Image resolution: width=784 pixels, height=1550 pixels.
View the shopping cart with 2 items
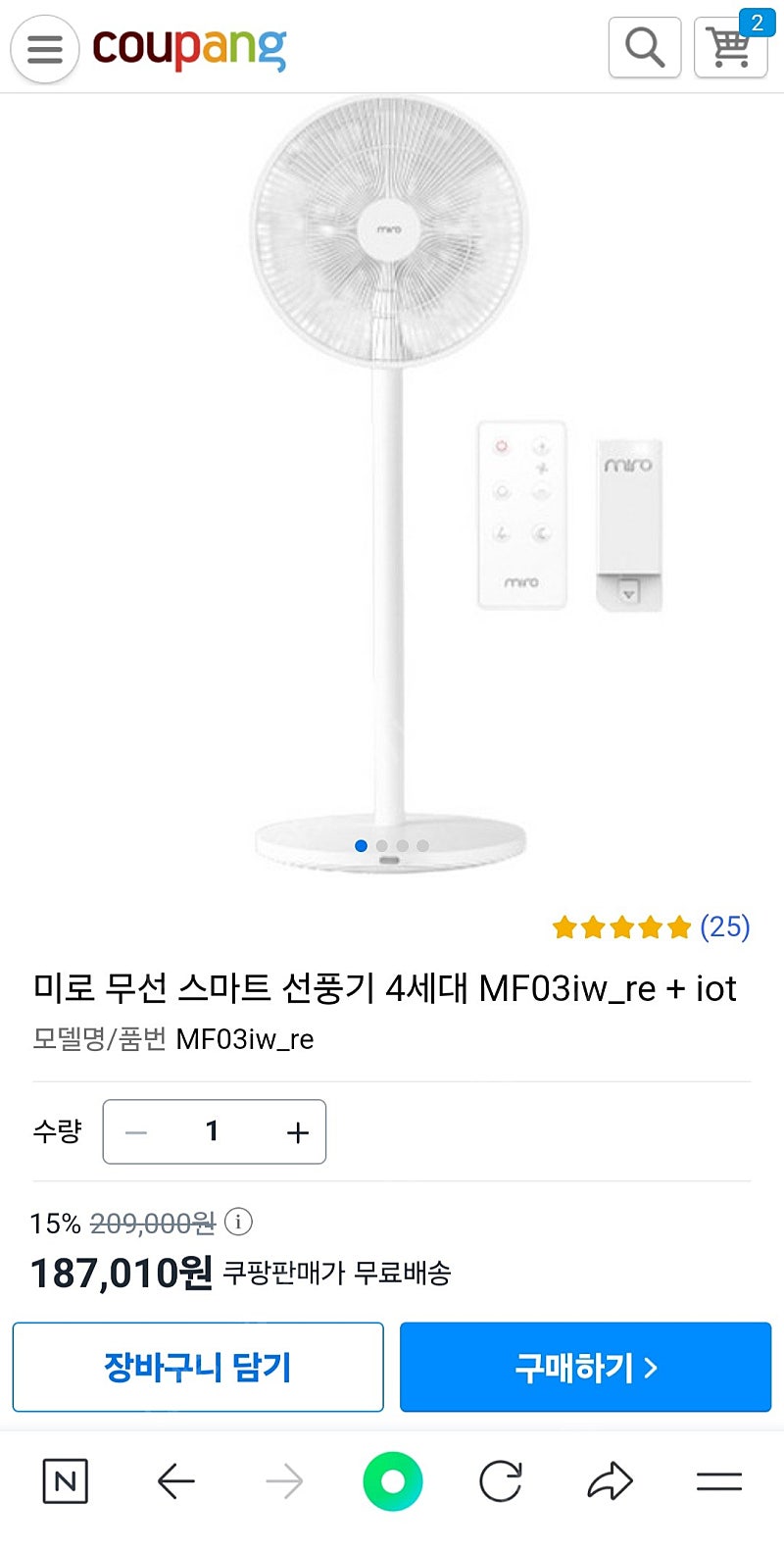732,45
